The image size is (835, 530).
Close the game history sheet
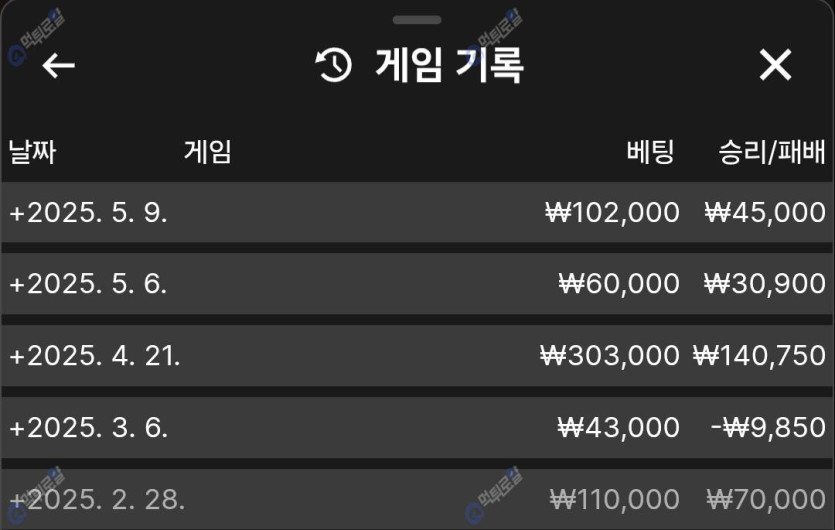pos(775,66)
